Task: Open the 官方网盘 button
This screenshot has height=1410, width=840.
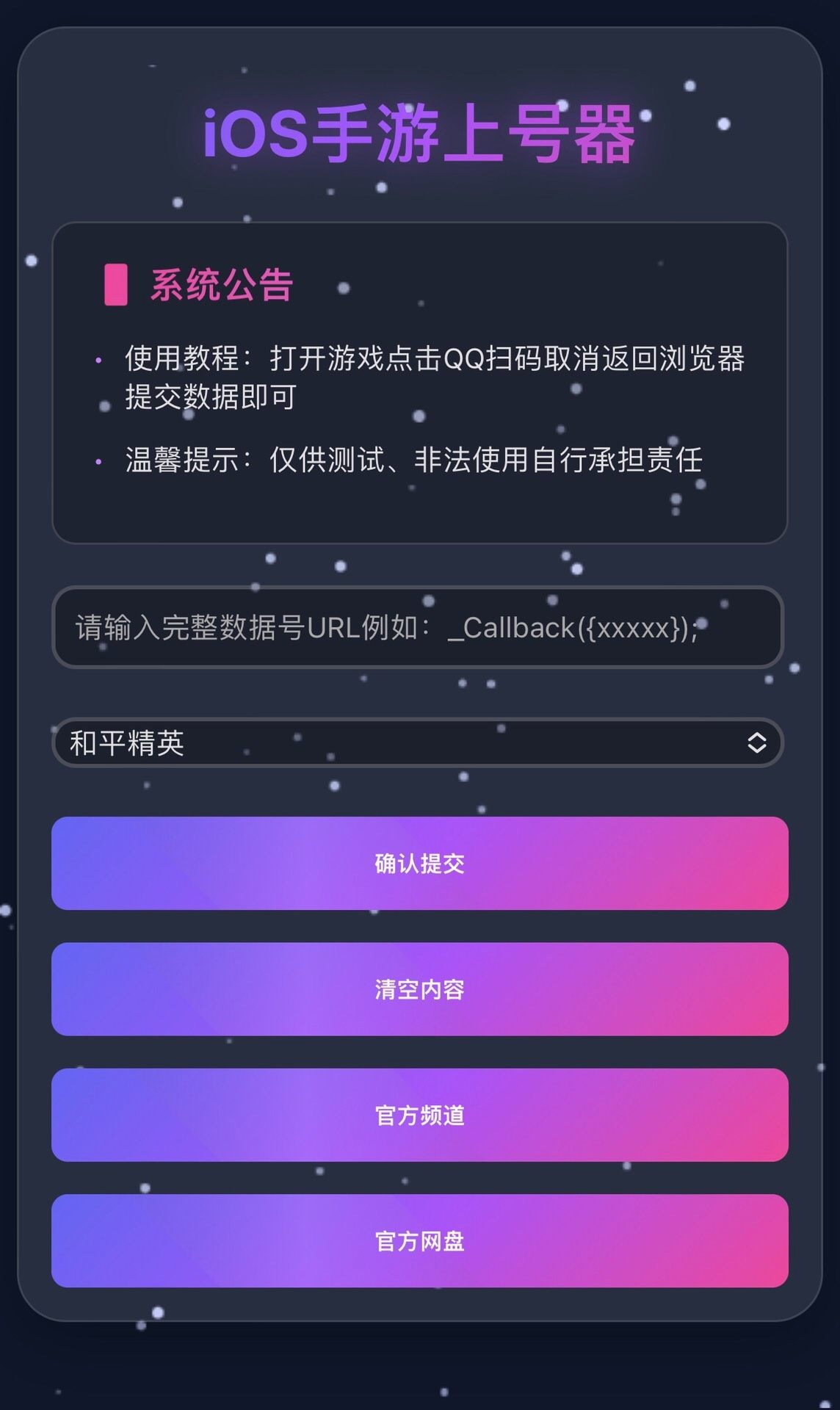Action: pyautogui.click(x=419, y=1240)
